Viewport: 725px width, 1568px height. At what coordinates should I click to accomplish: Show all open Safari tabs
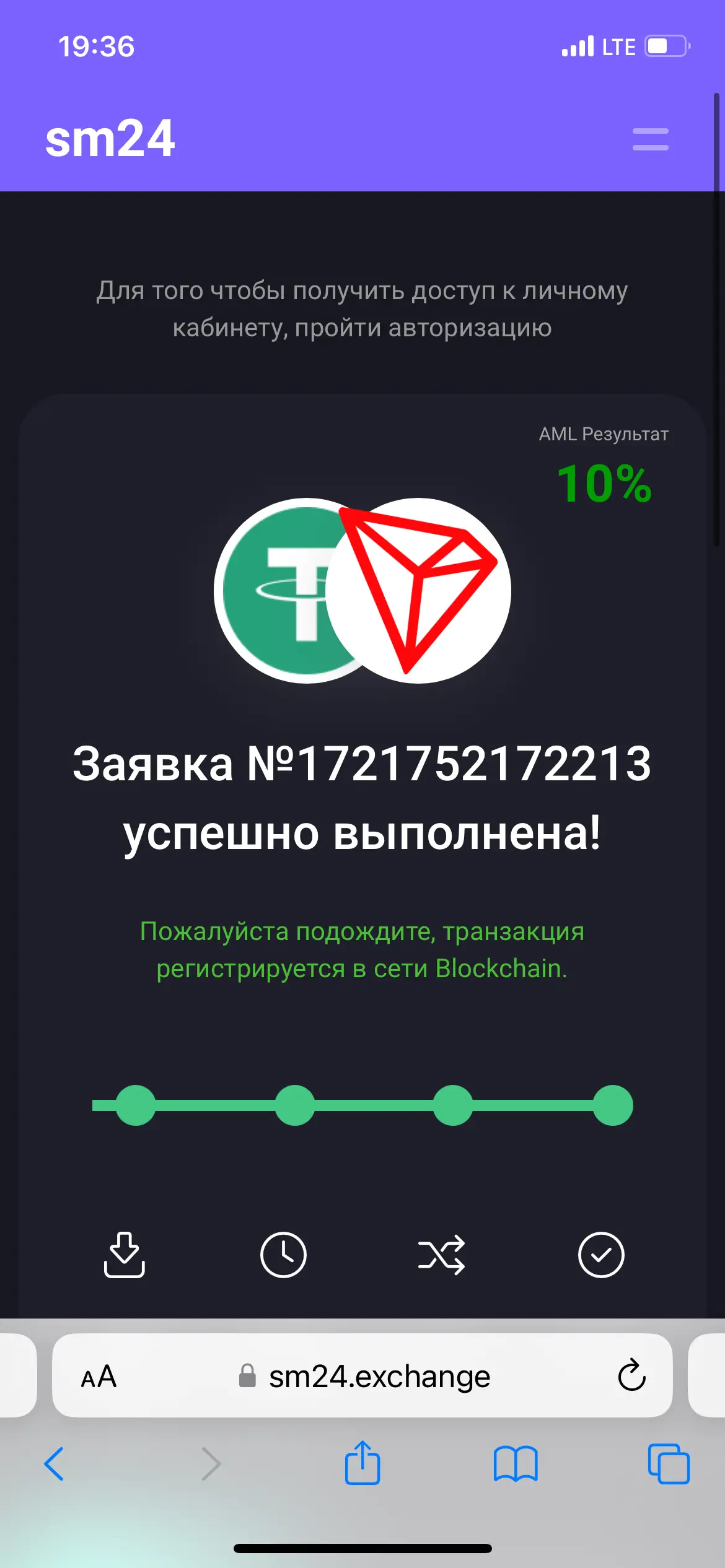coord(668,1464)
